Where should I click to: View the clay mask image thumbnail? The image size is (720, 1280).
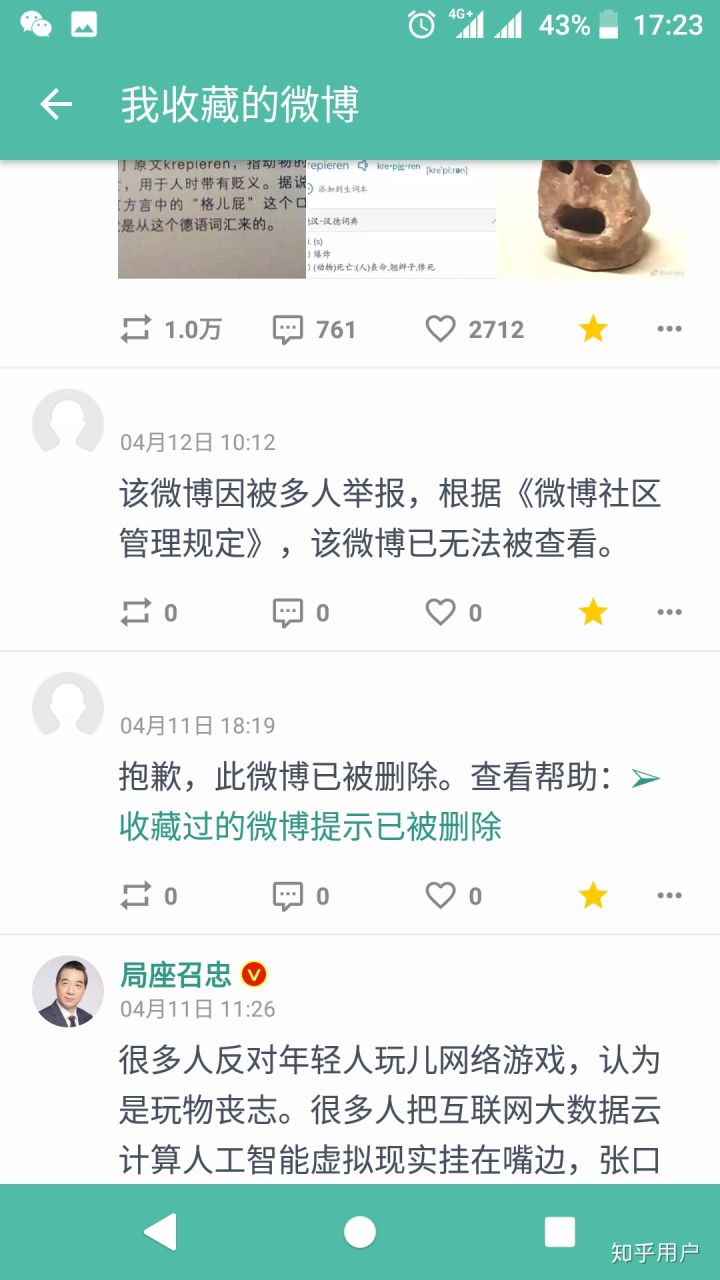click(x=592, y=219)
